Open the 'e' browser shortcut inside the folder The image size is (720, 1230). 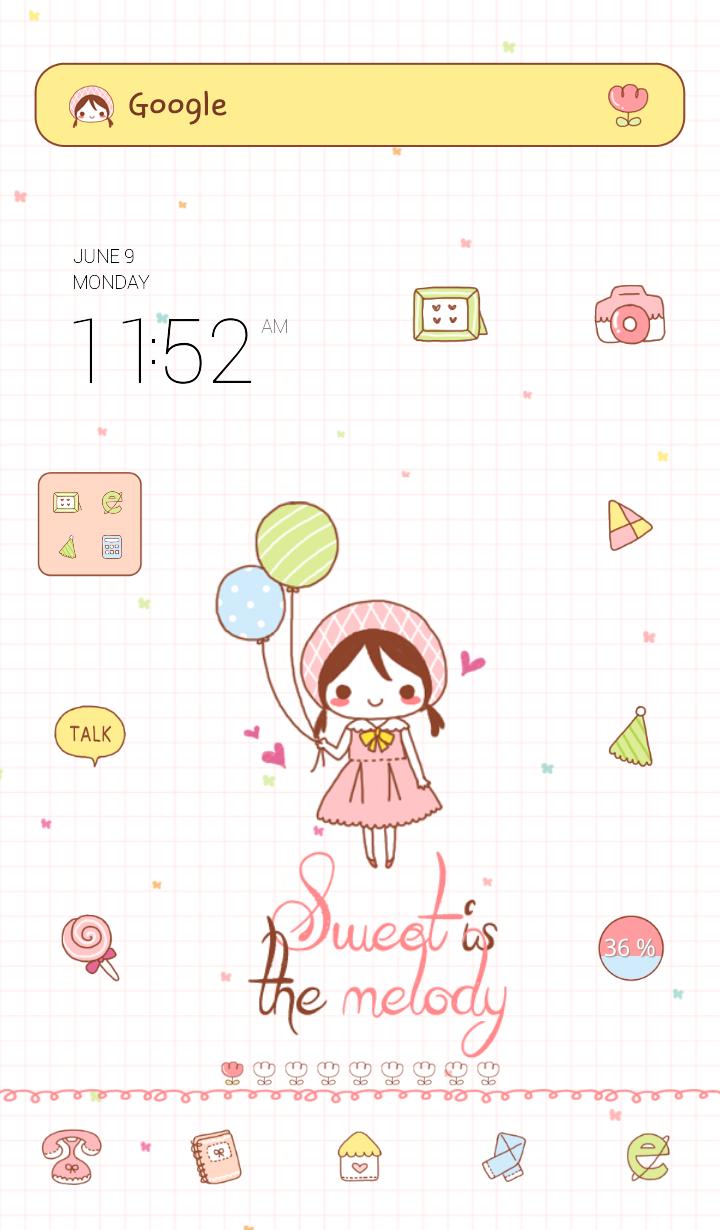pyautogui.click(x=112, y=501)
